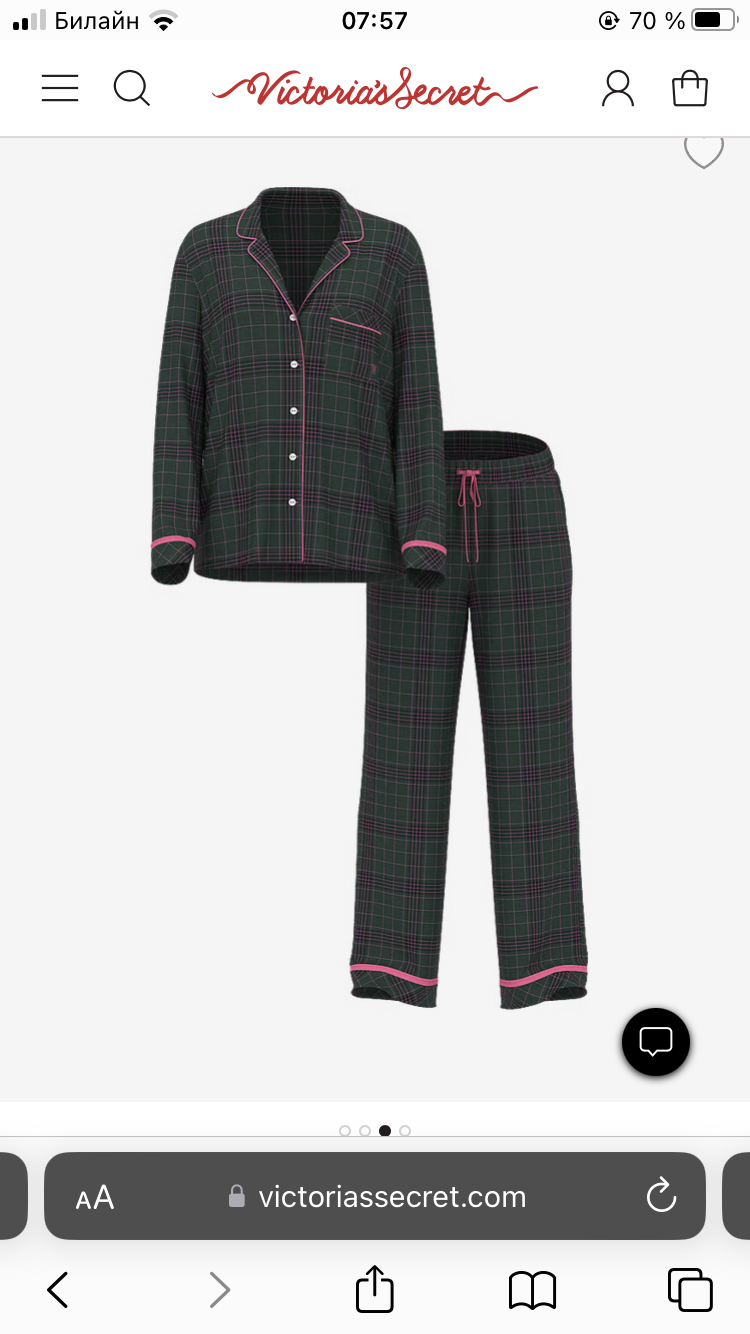Viewport: 750px width, 1334px height.
Task: Share this page
Action: (375, 1288)
